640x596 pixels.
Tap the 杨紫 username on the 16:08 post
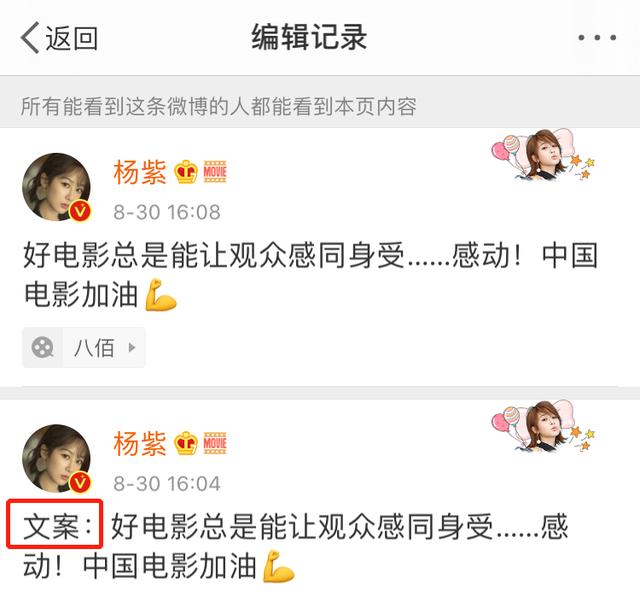[140, 172]
